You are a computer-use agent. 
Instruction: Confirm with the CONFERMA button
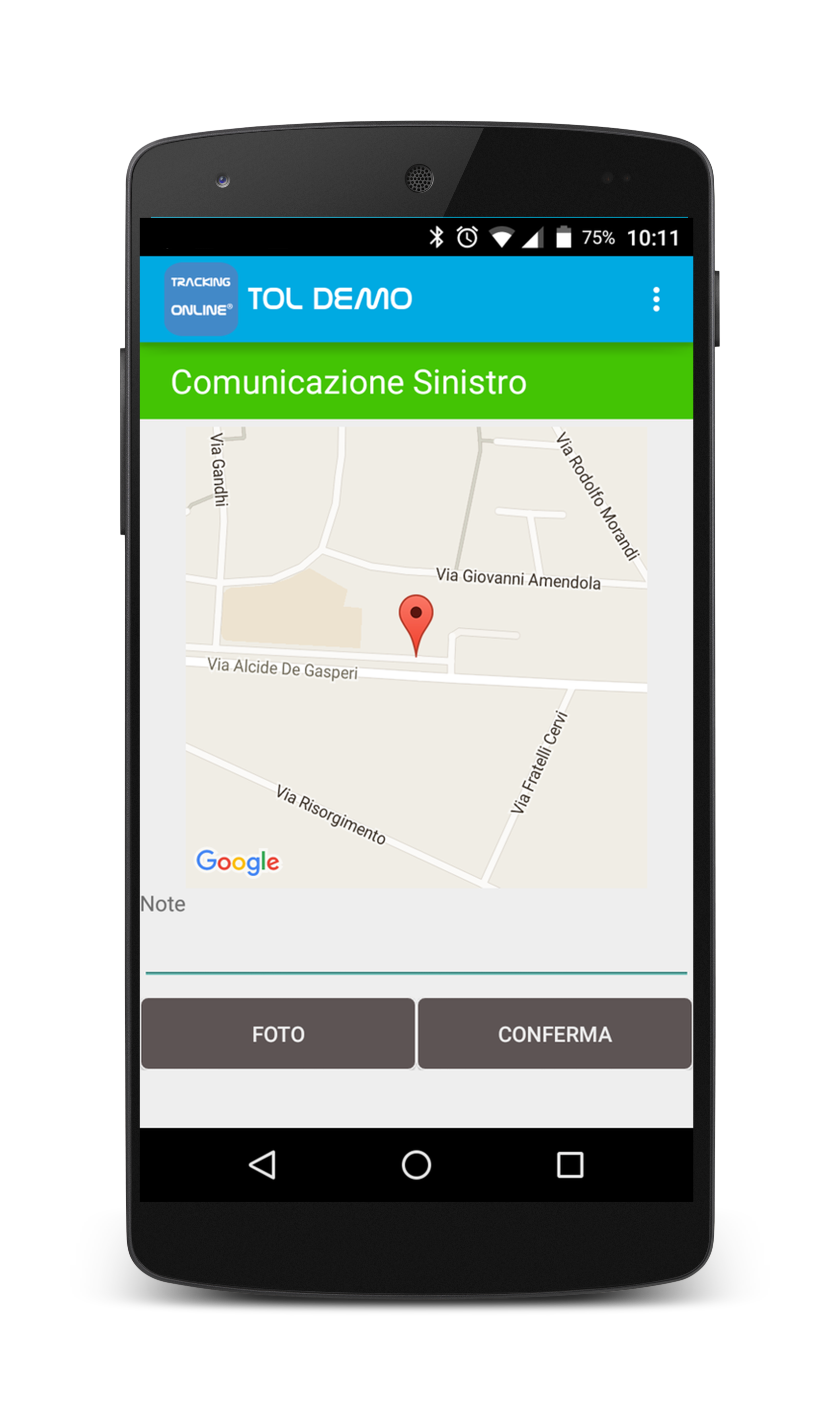[x=555, y=1035]
